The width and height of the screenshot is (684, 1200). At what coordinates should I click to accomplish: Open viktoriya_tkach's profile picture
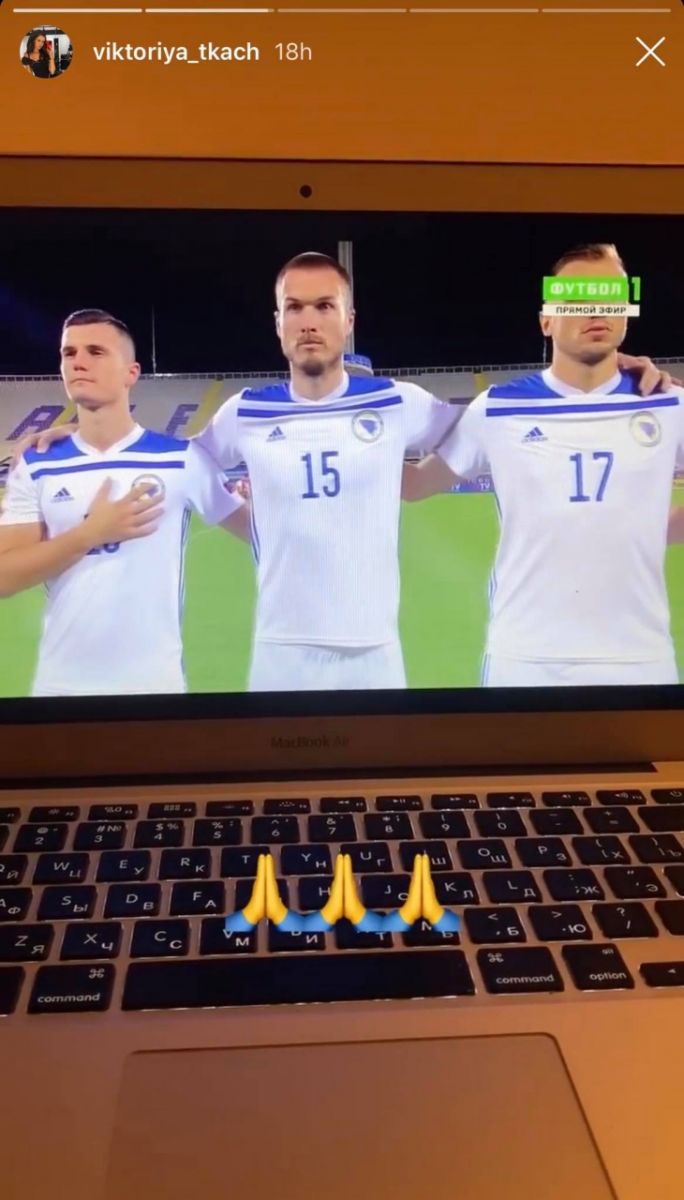pos(46,52)
